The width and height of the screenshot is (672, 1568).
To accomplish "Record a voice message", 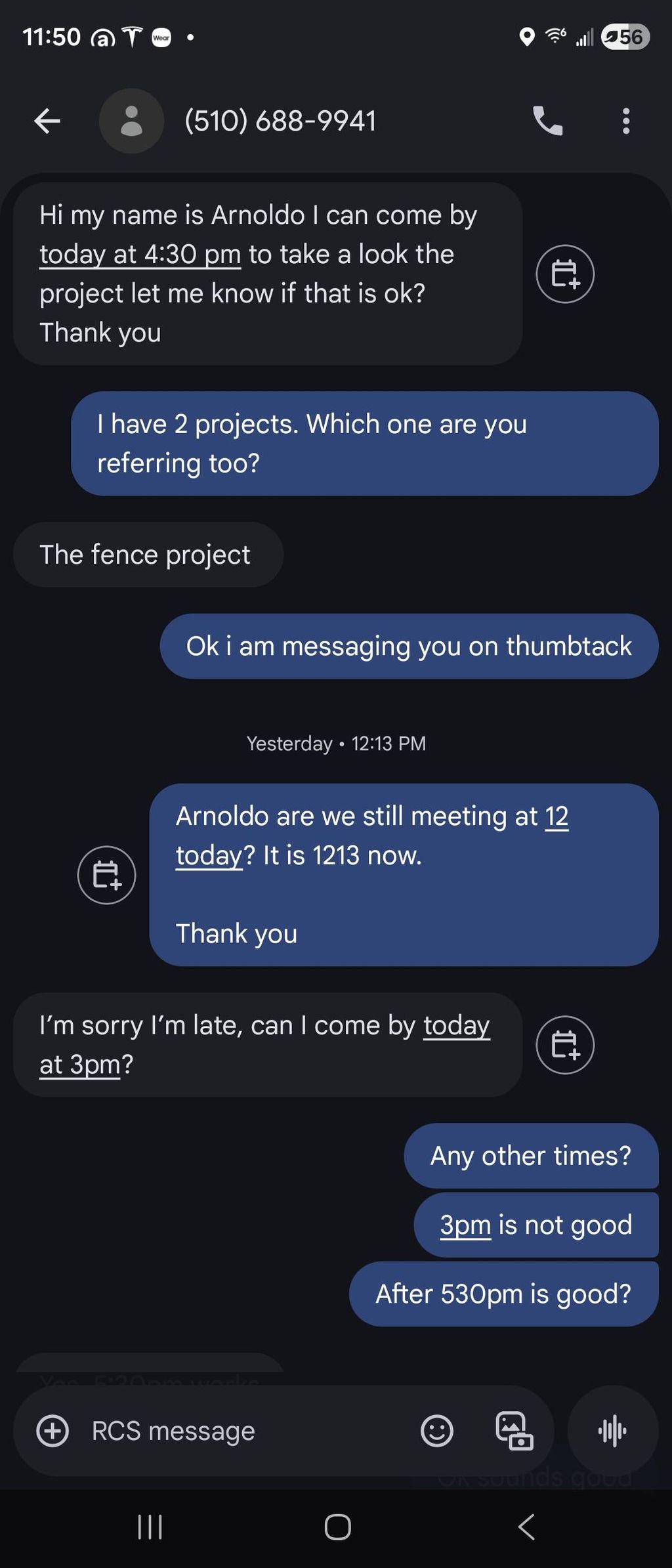I will tap(612, 1430).
